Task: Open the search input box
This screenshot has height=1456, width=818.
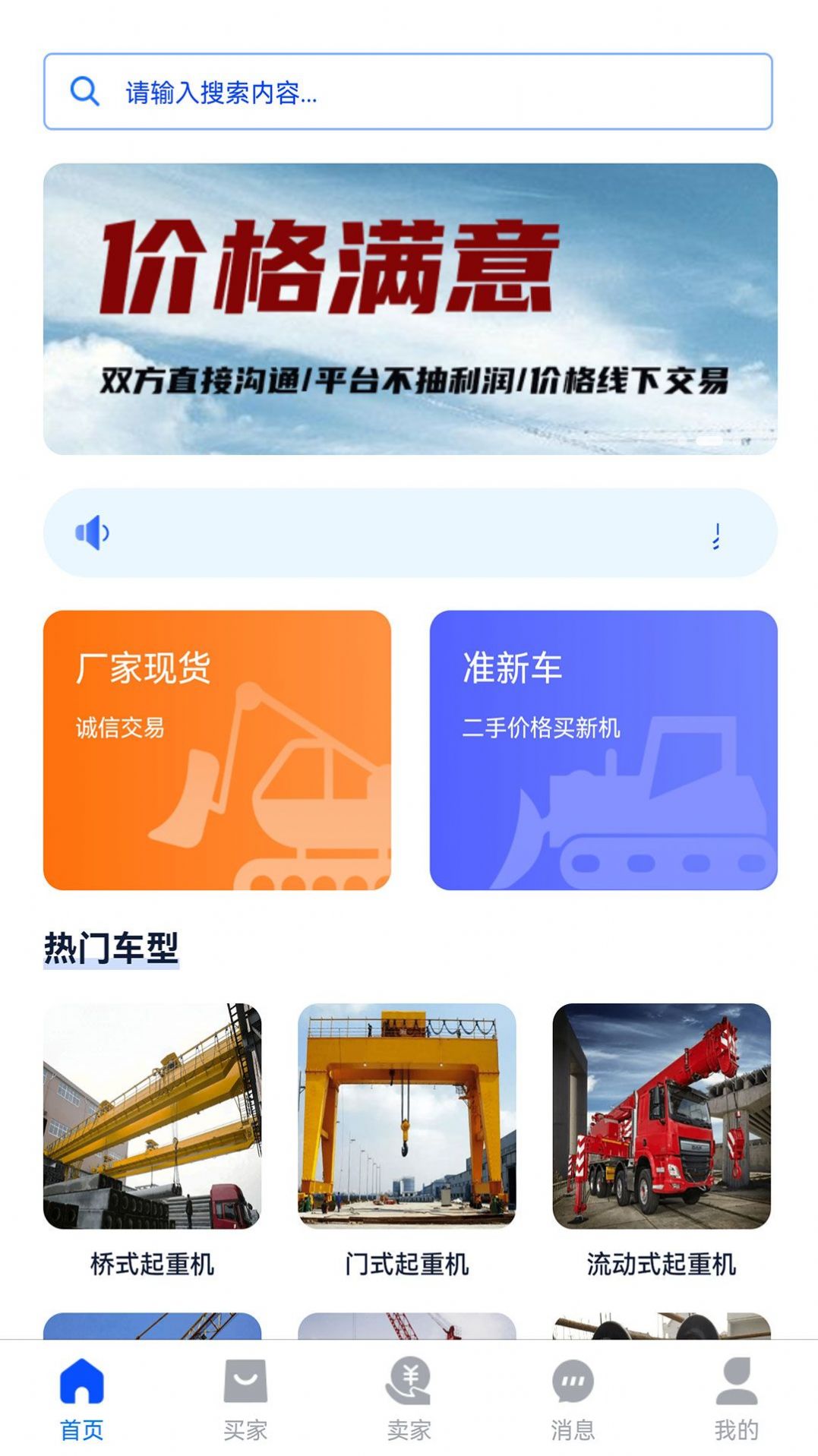Action: 408,92
